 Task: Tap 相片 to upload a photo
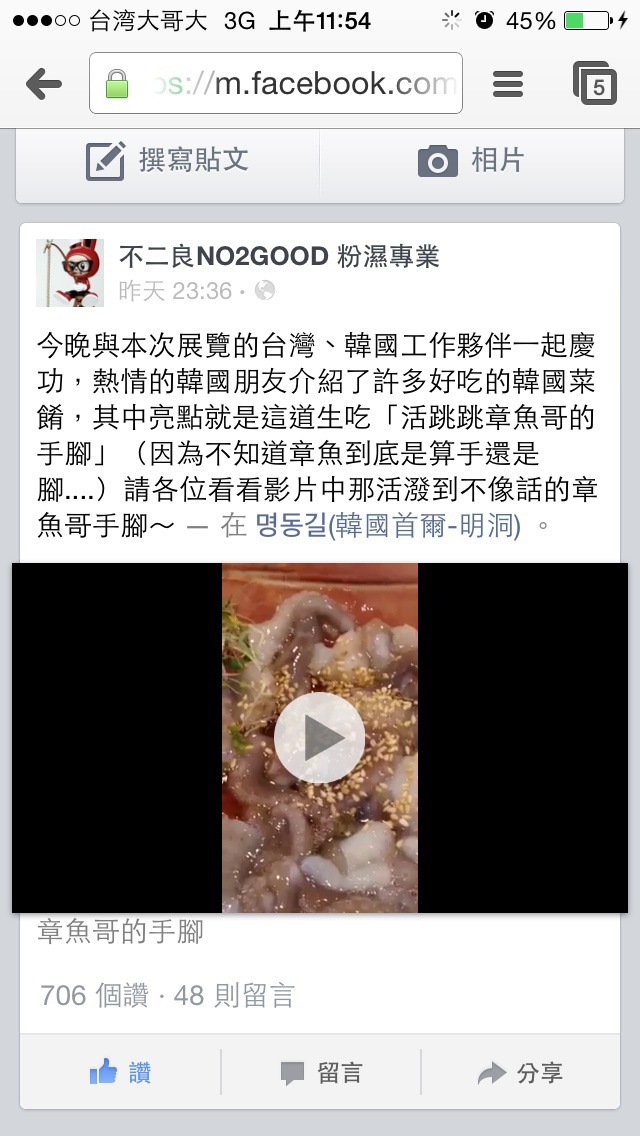pyautogui.click(x=471, y=160)
